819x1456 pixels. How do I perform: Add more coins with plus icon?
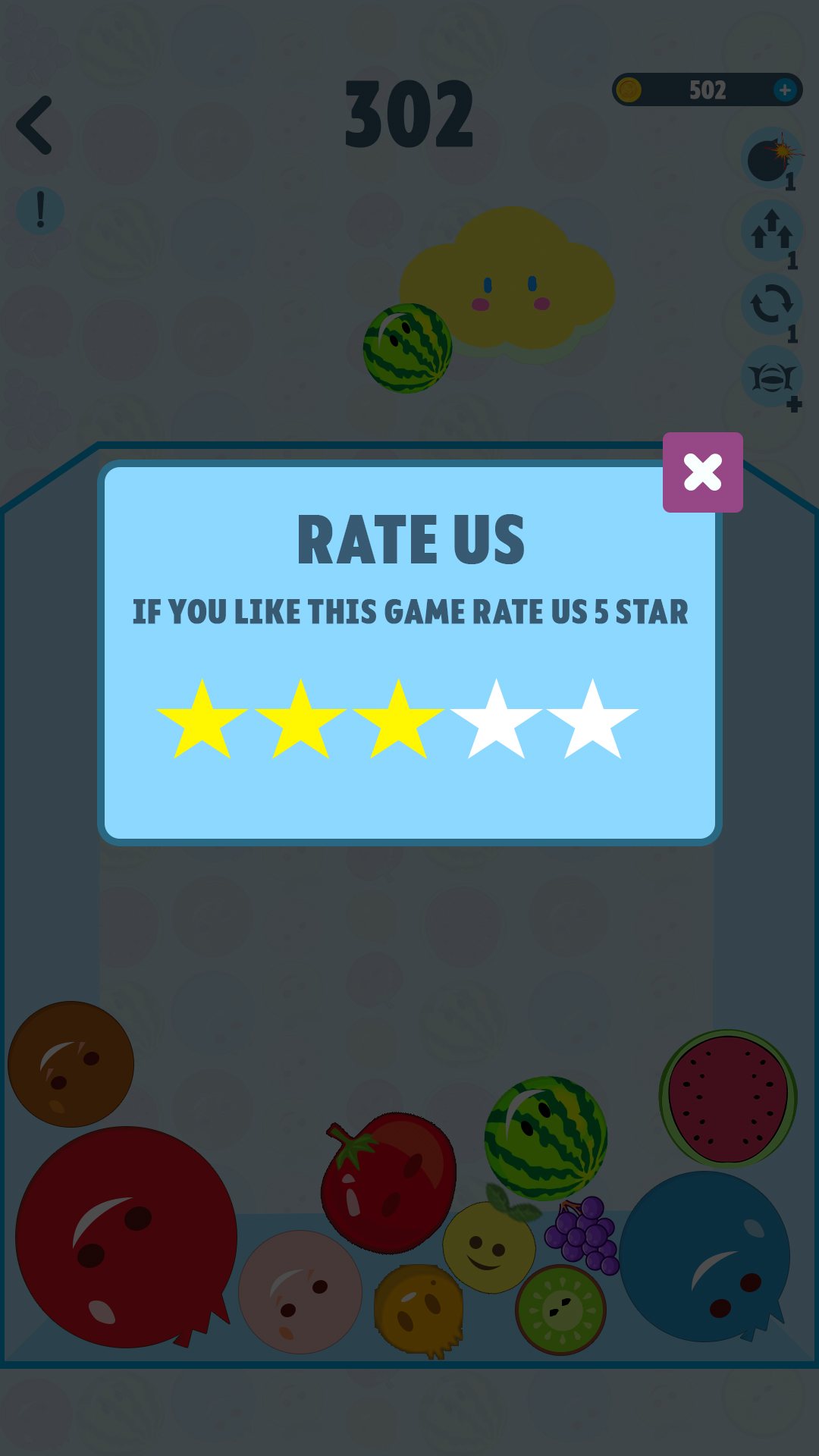pyautogui.click(x=785, y=90)
